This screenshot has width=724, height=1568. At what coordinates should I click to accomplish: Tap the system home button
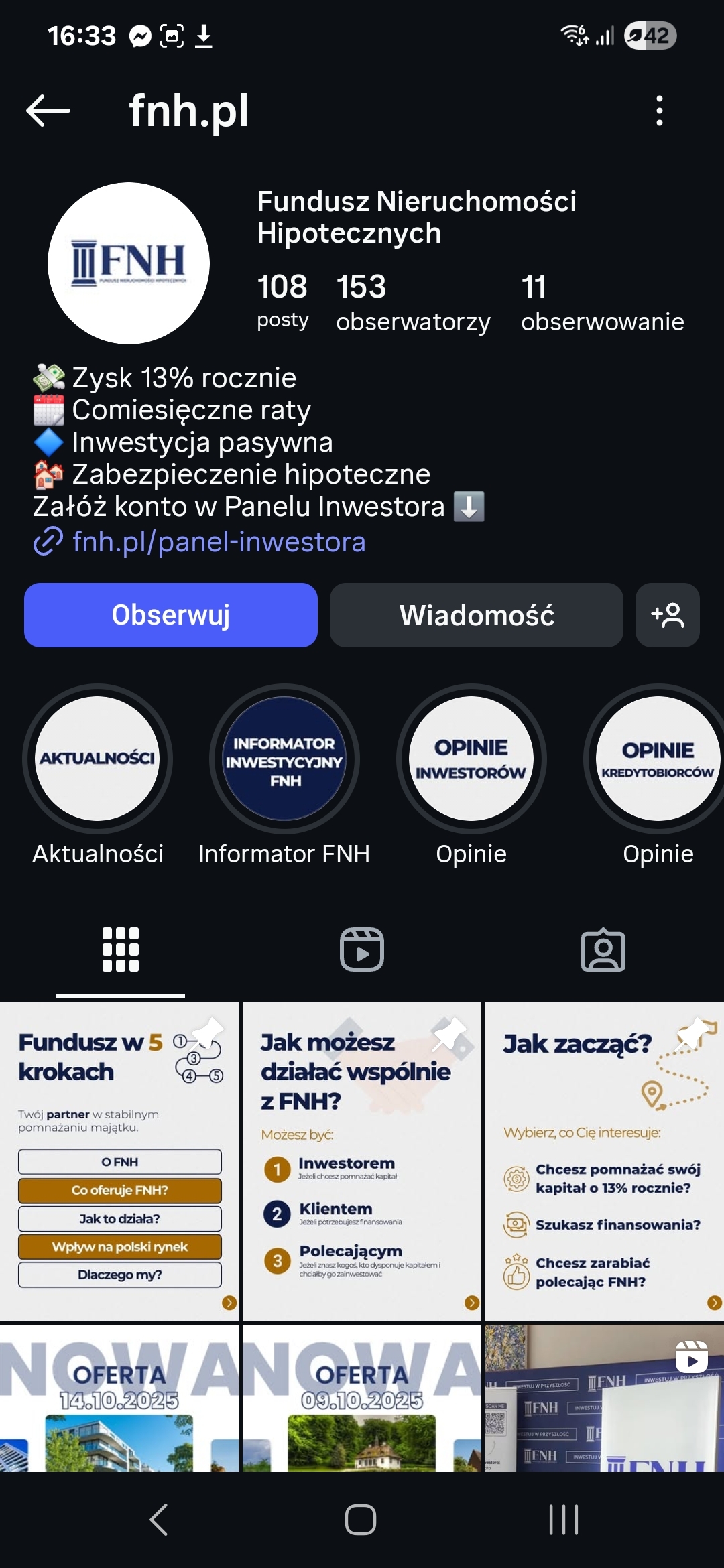pos(361,1519)
